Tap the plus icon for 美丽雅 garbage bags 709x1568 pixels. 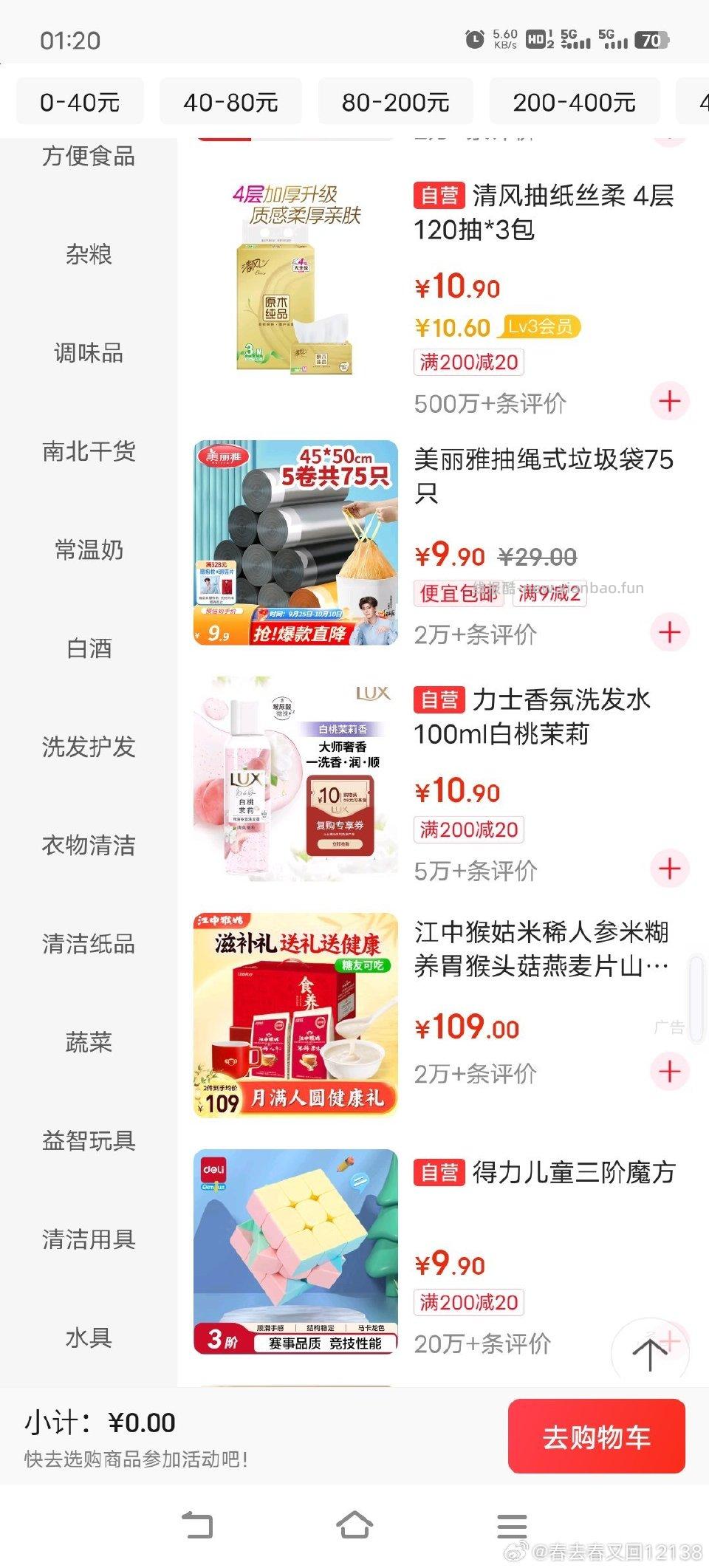(669, 632)
